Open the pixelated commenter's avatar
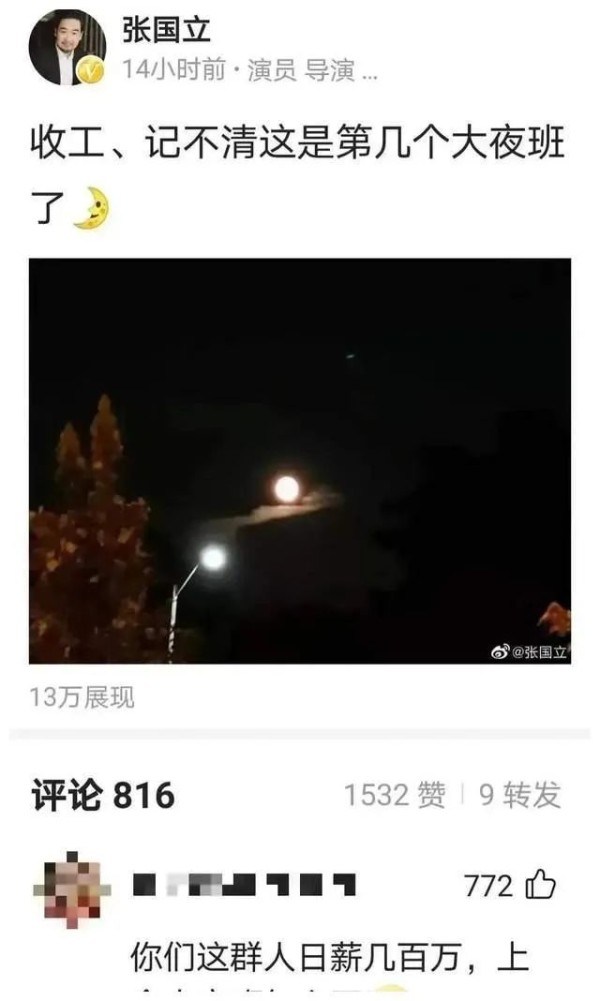 point(71,889)
